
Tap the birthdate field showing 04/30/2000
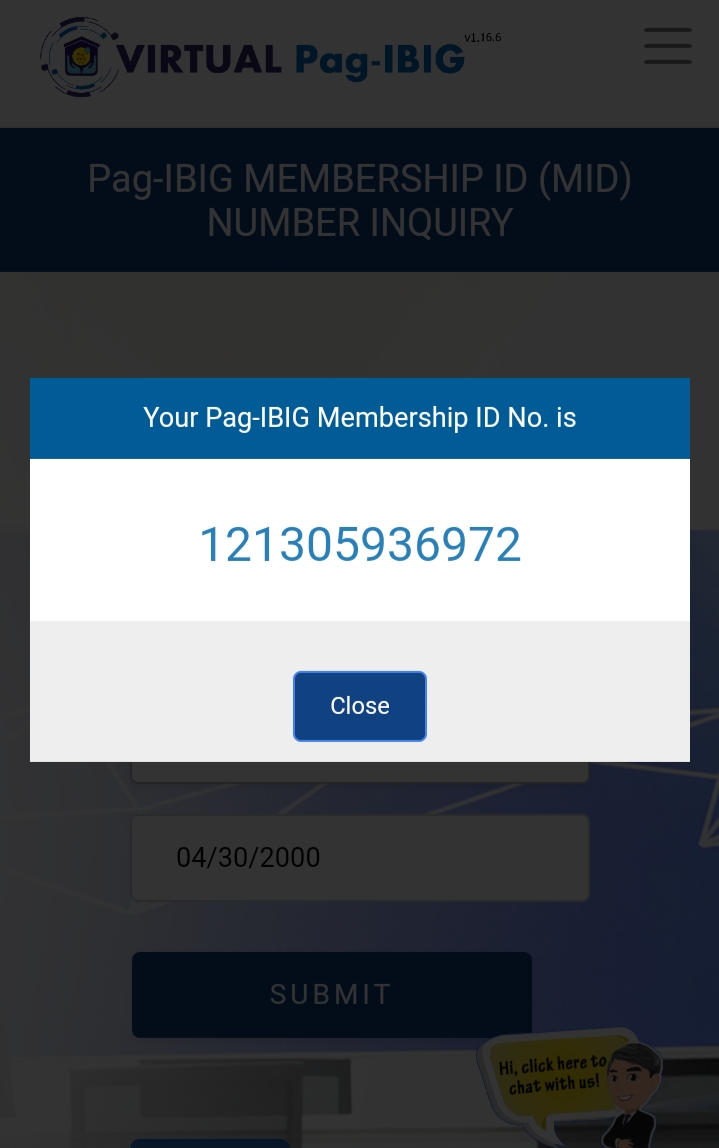pos(359,857)
